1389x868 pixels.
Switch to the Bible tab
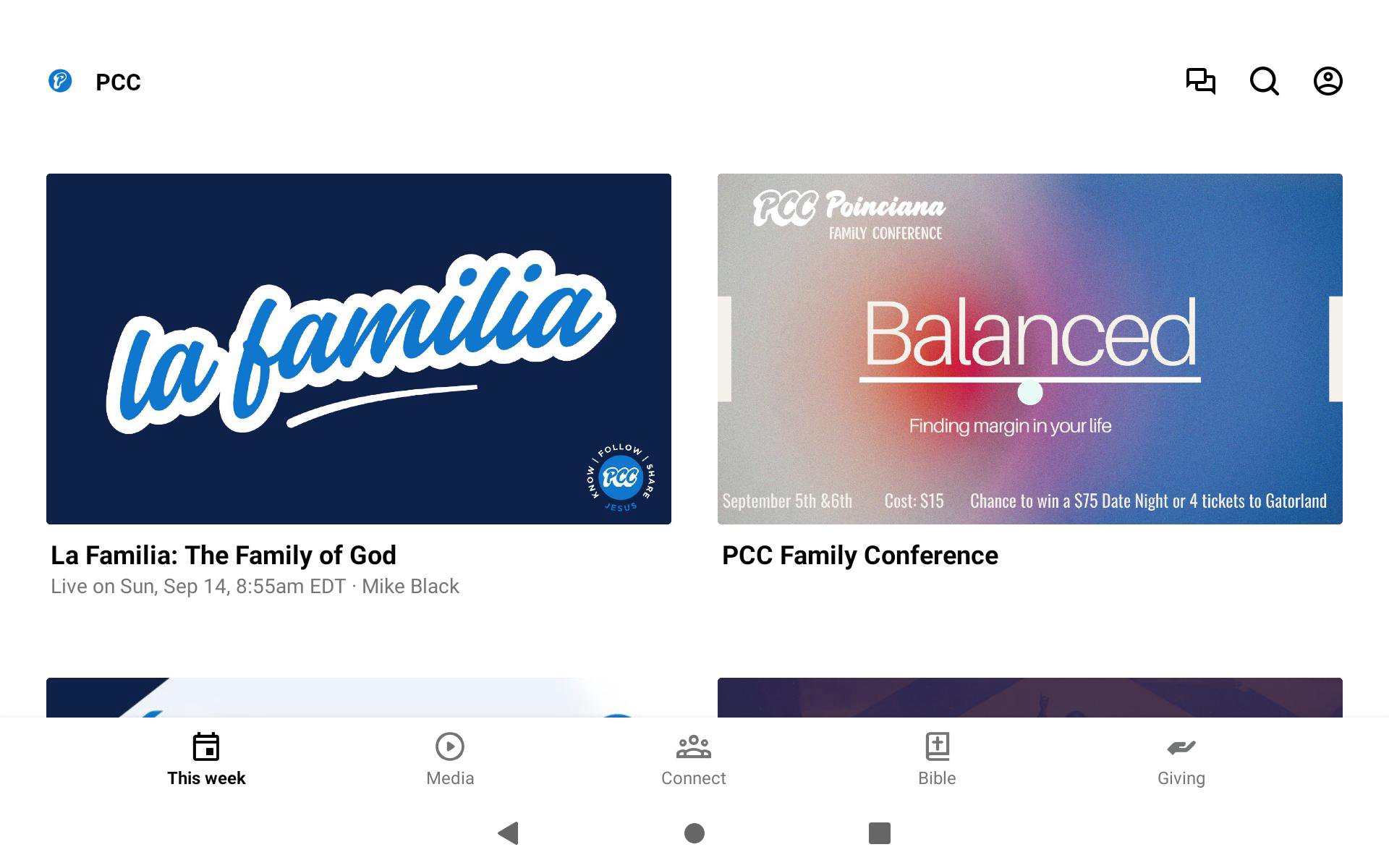coord(937,759)
